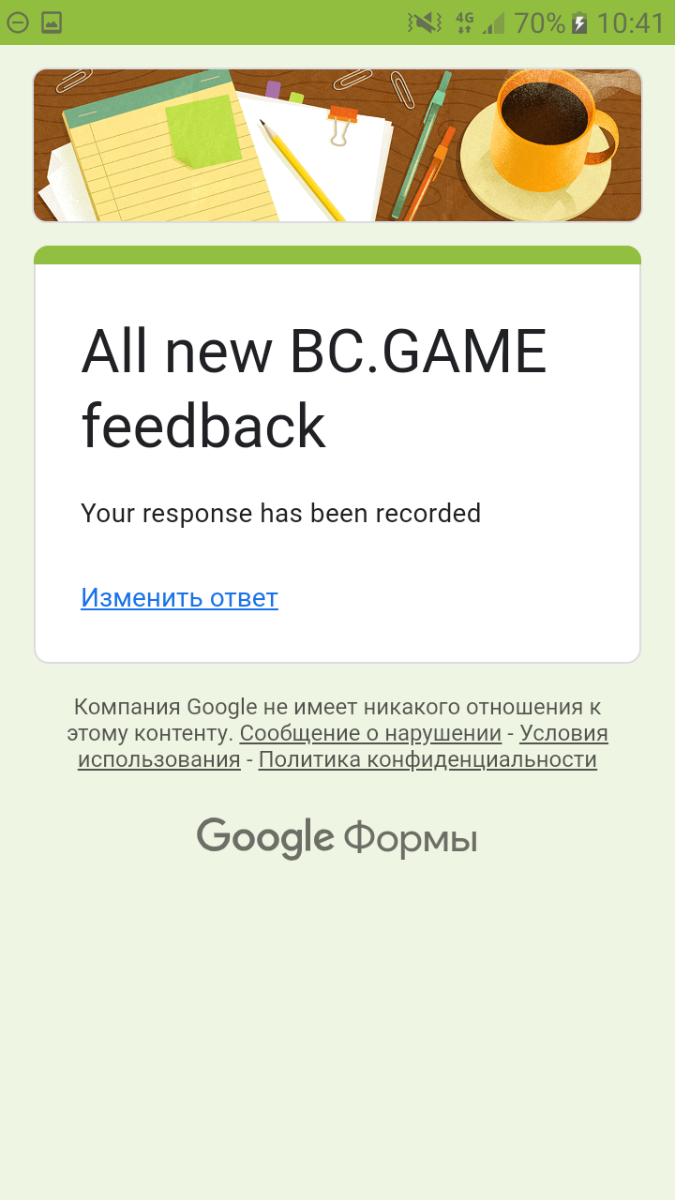Image resolution: width=675 pixels, height=1200 pixels.
Task: Open the Google Формы link
Action: [336, 838]
